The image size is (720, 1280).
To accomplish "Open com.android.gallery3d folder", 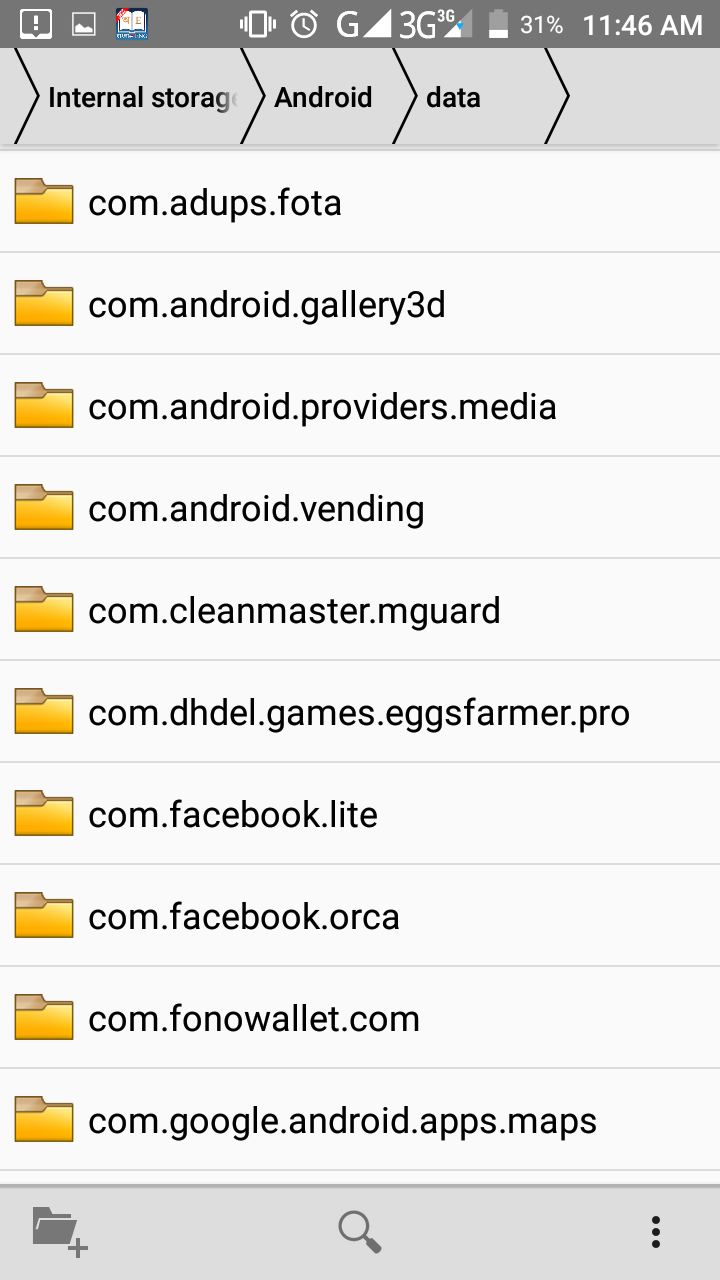I will pyautogui.click(x=360, y=304).
